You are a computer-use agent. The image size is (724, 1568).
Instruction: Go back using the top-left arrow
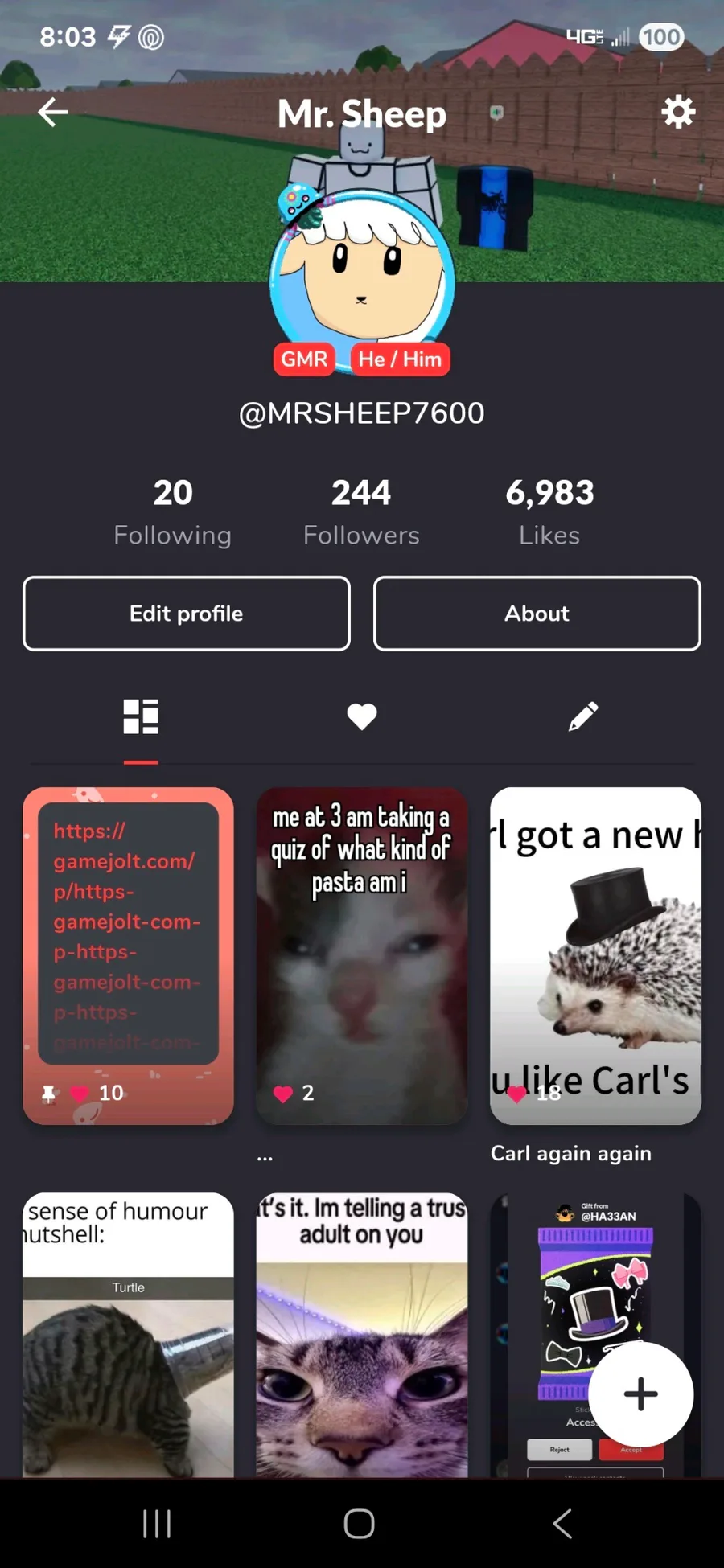click(x=53, y=113)
